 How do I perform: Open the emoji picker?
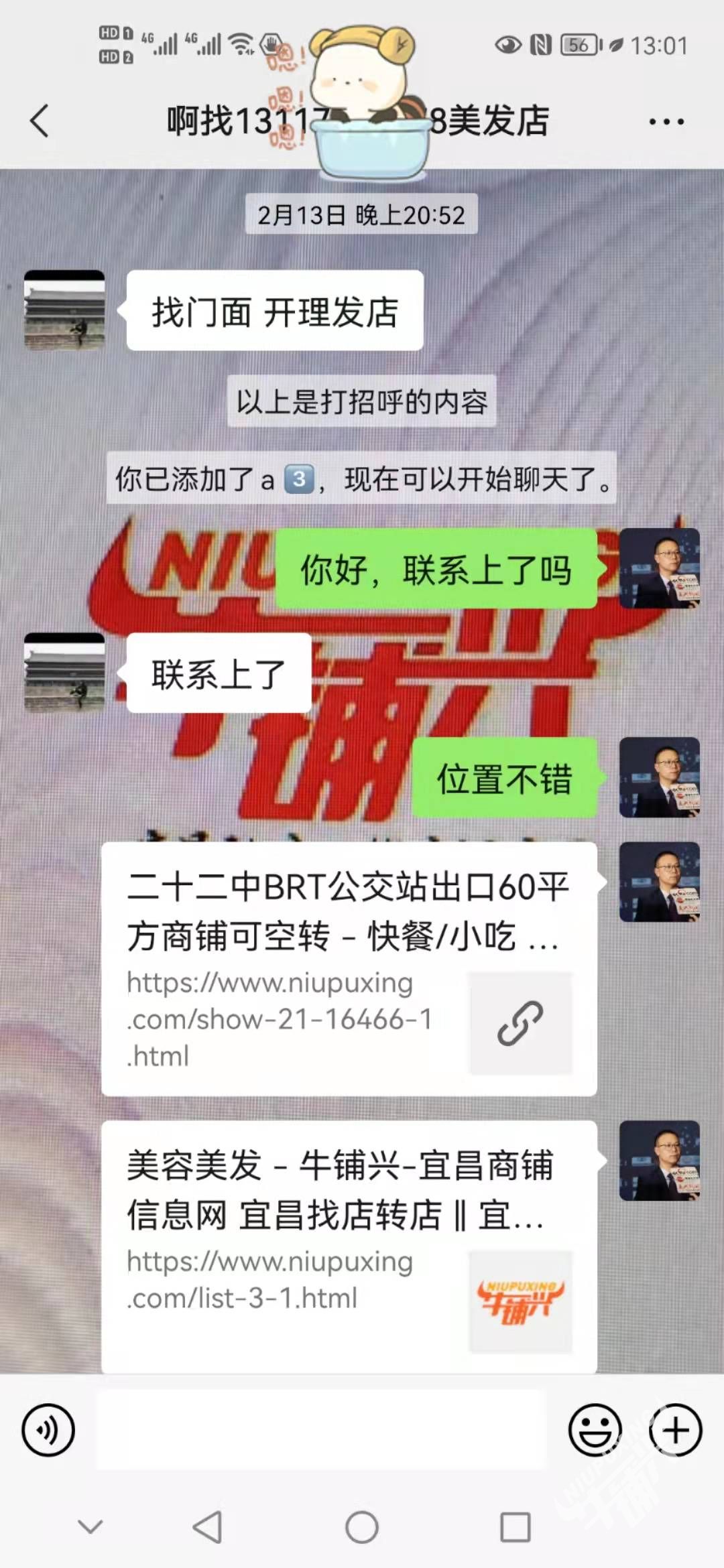pyautogui.click(x=595, y=1430)
